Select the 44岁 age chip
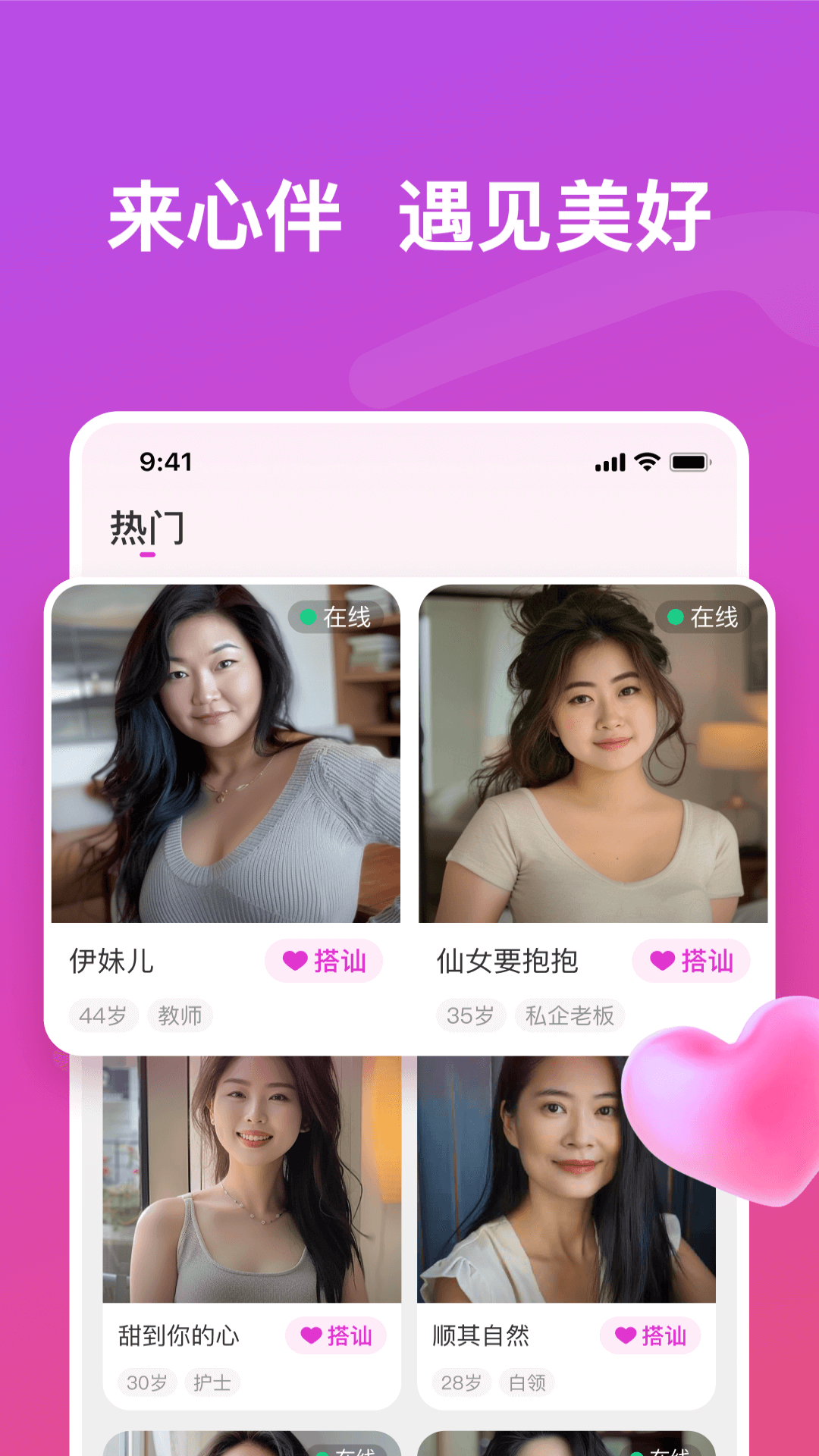The height and width of the screenshot is (1456, 819). (x=103, y=1015)
